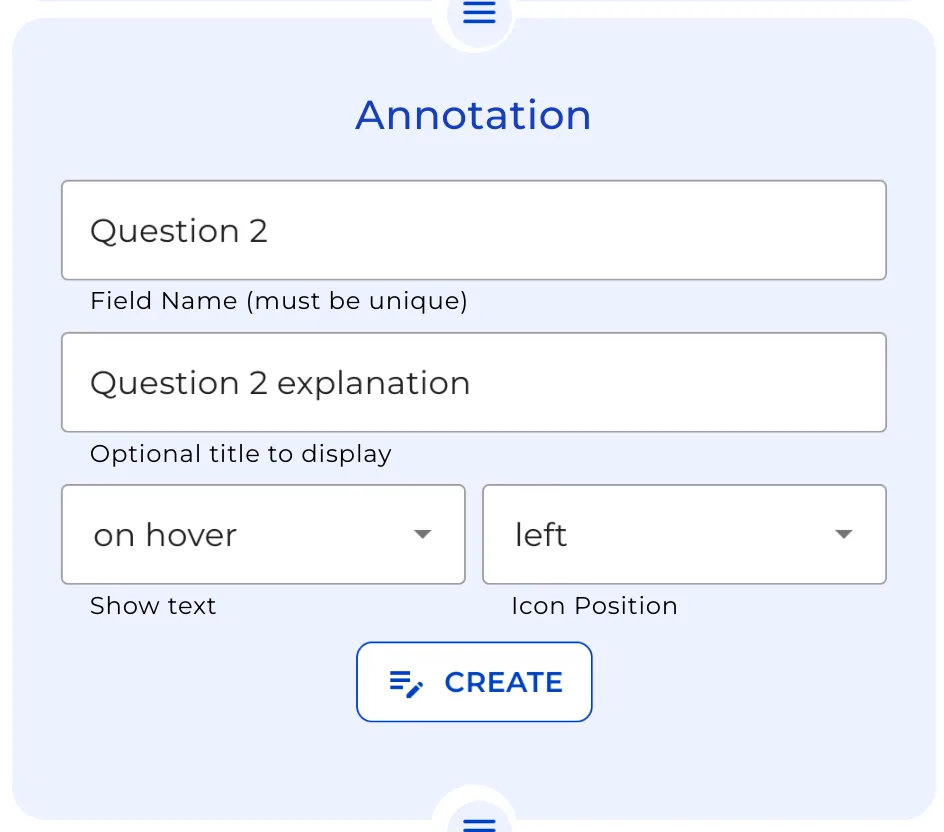
Task: Edit the Optional title to display field
Action: 473,383
